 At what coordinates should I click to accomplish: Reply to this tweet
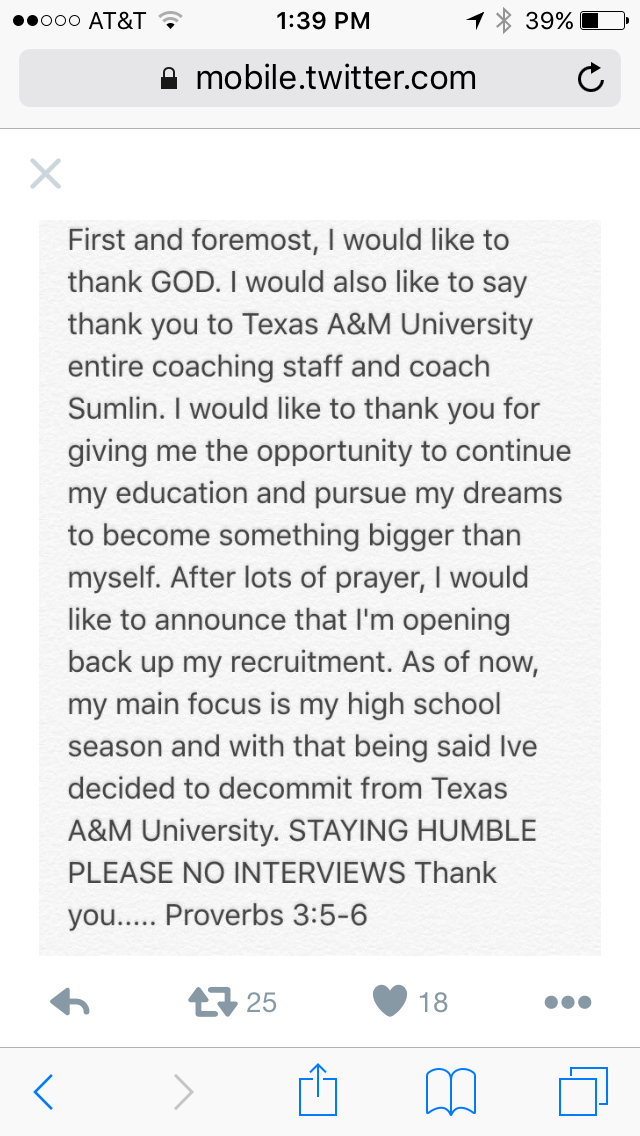click(70, 1002)
